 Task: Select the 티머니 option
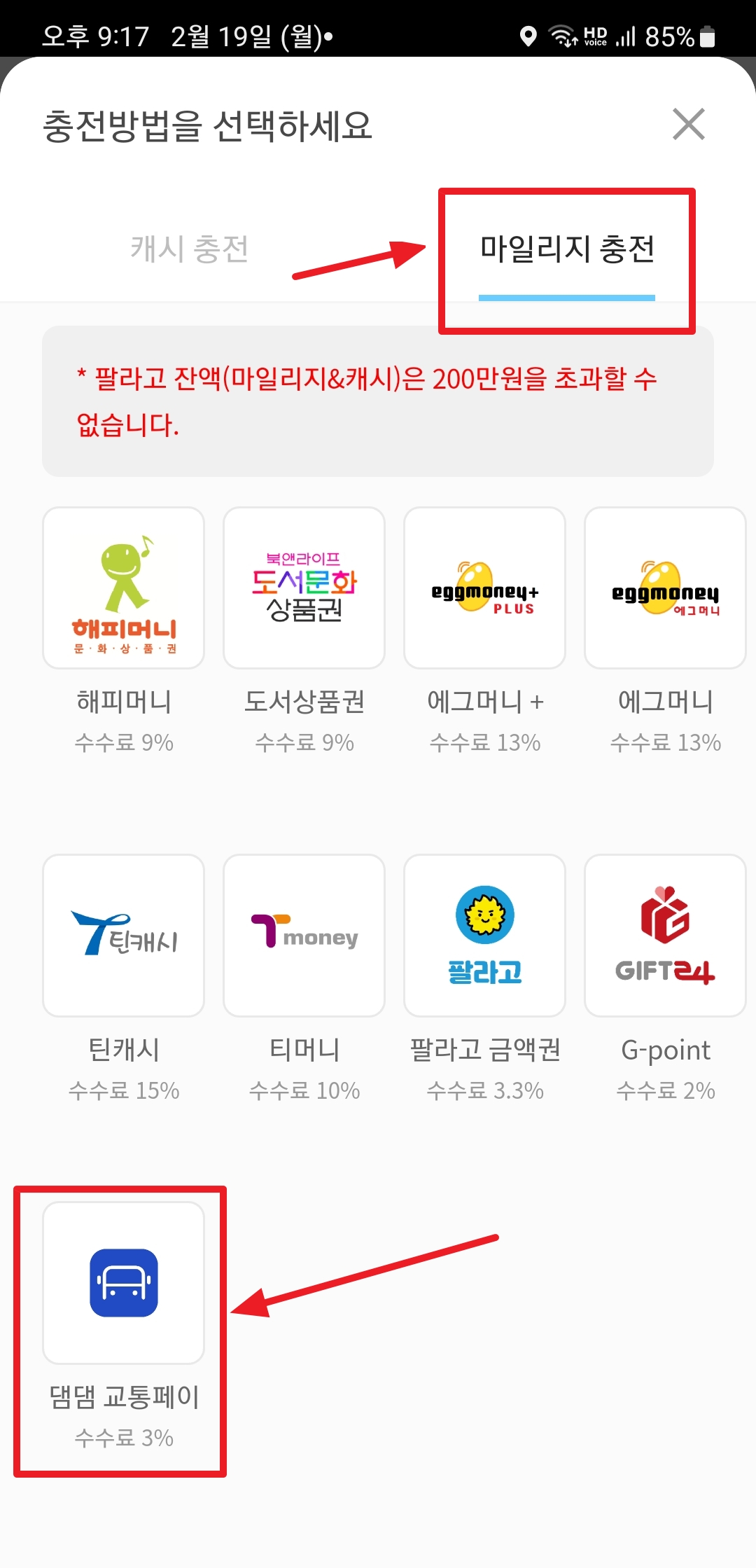(x=304, y=935)
